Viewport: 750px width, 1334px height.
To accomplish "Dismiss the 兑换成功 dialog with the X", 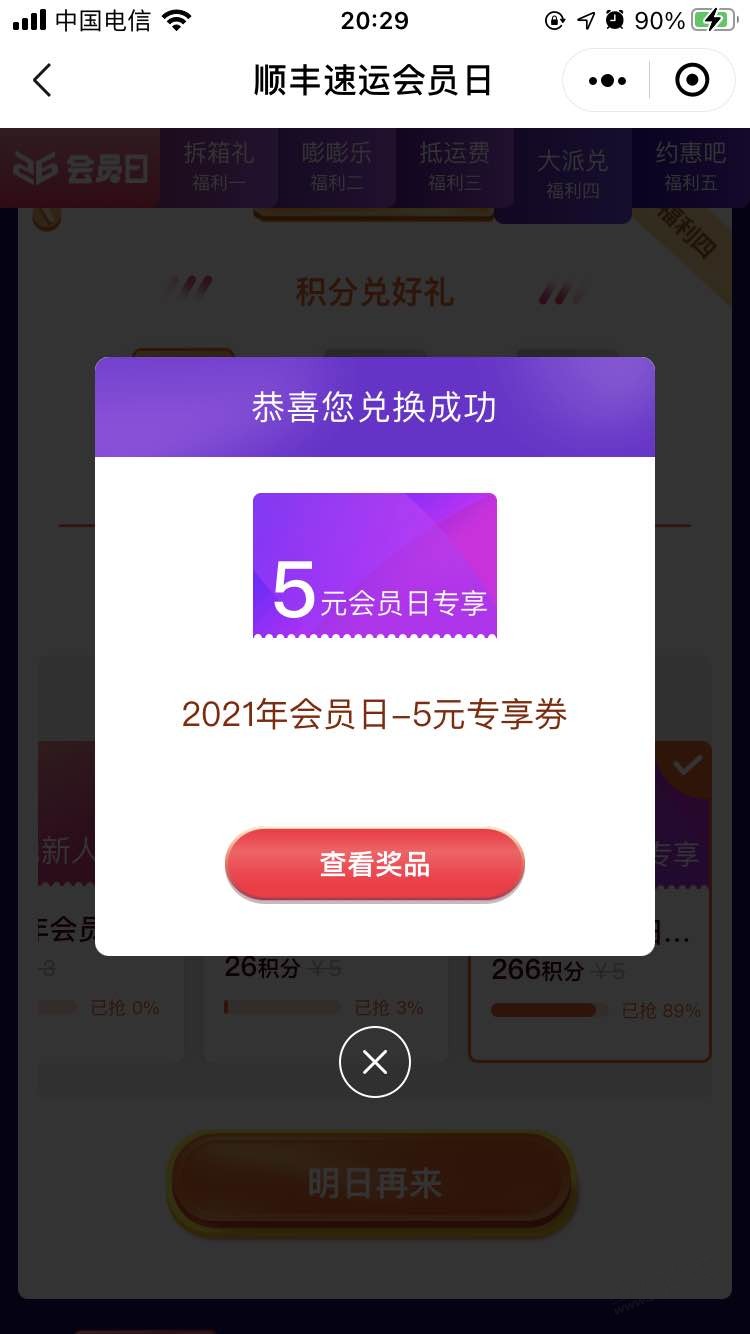I will coord(375,1062).
